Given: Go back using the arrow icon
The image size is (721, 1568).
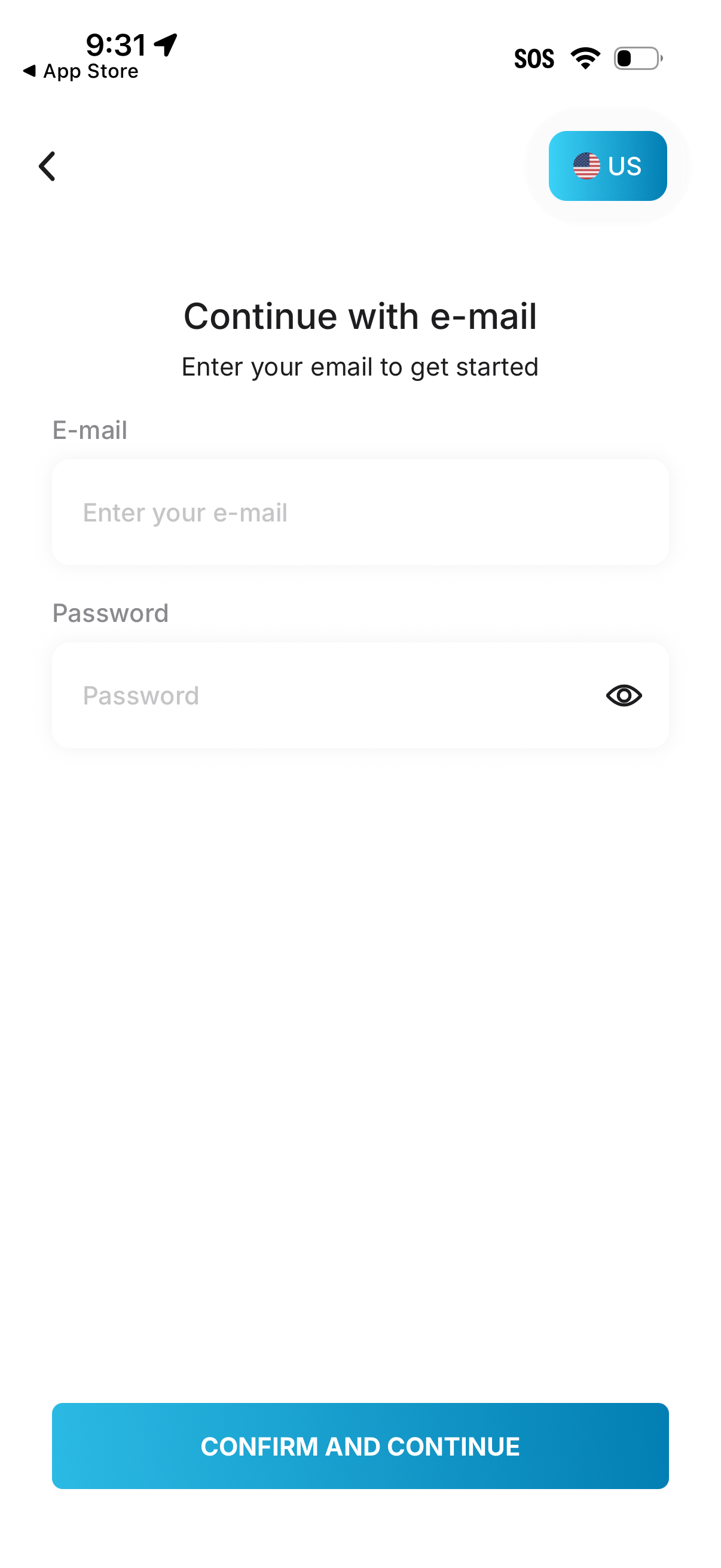Looking at the screenshot, I should pos(47,166).
